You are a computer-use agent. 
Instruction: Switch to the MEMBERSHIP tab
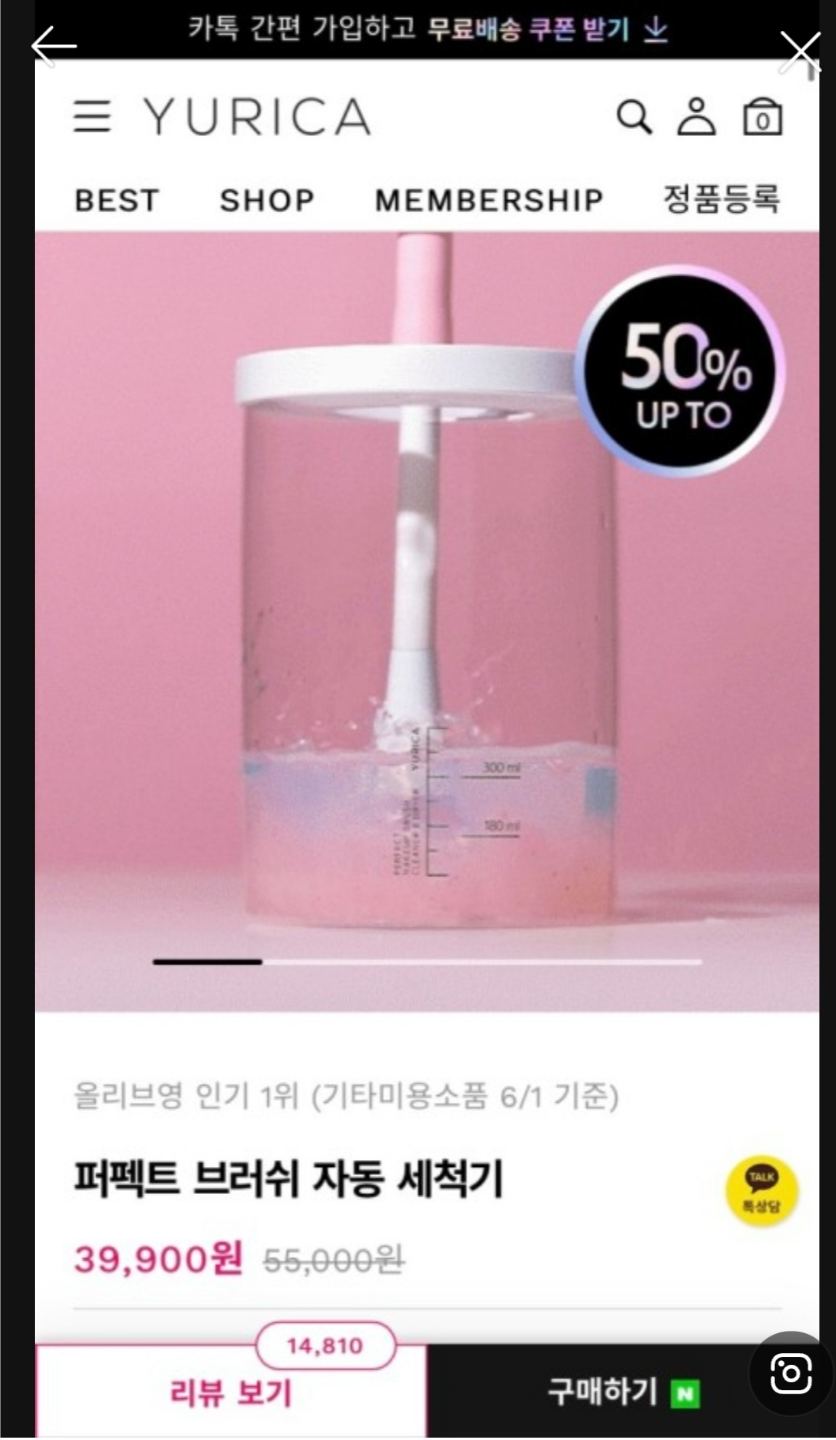click(x=489, y=200)
